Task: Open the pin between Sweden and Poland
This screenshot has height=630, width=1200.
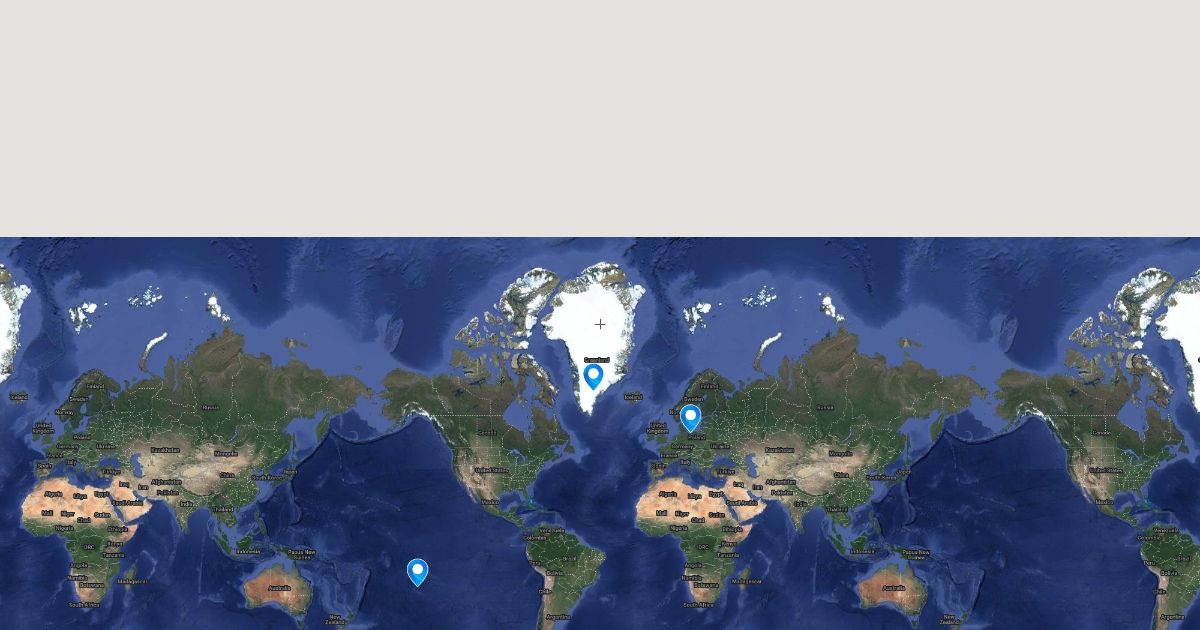Action: tap(690, 418)
